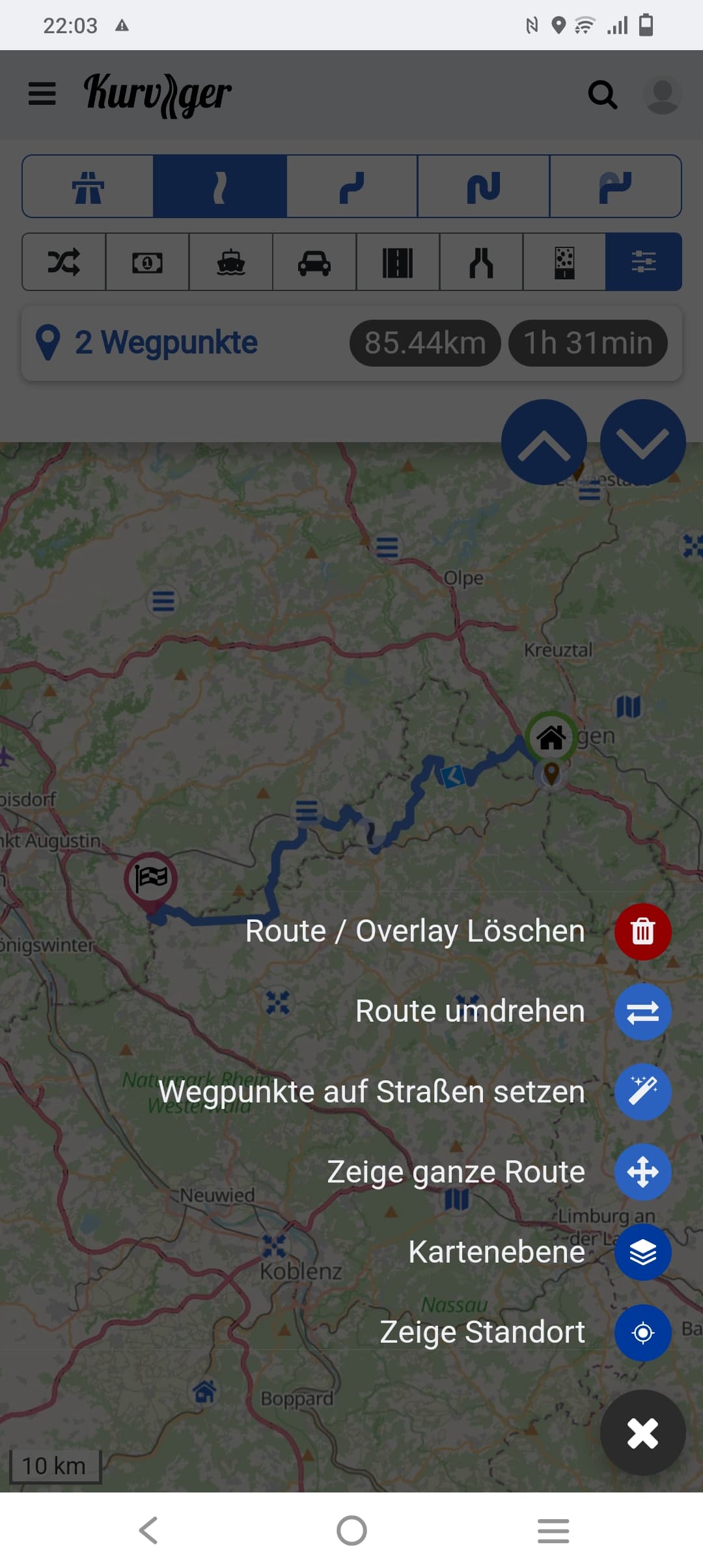This screenshot has width=703, height=1568.
Task: Delete route with Route / Overlay Löschen
Action: (x=642, y=931)
